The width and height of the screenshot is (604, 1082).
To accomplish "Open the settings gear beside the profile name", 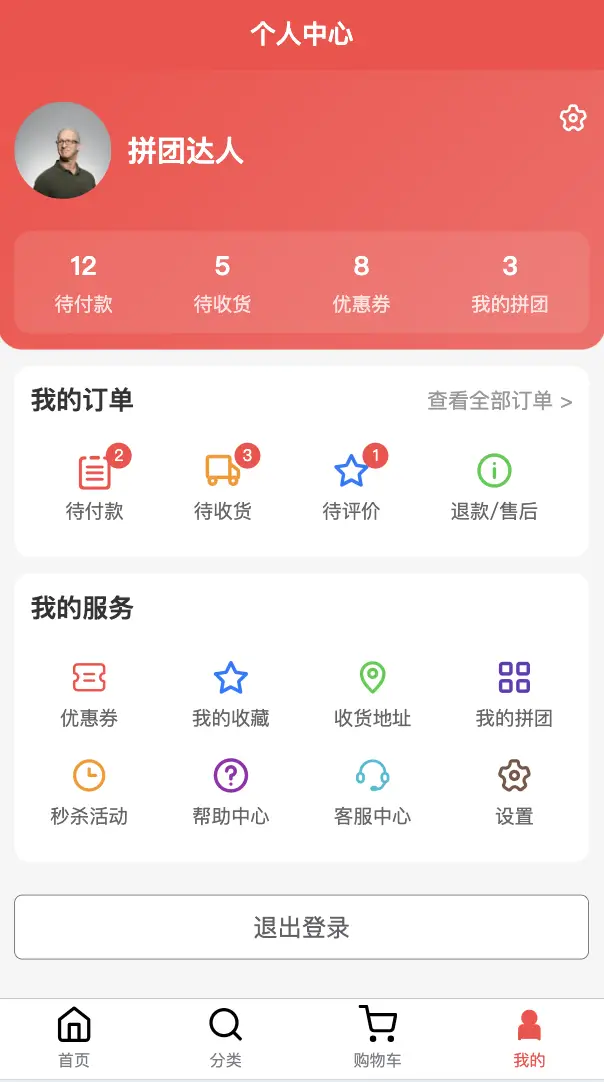I will click(572, 118).
